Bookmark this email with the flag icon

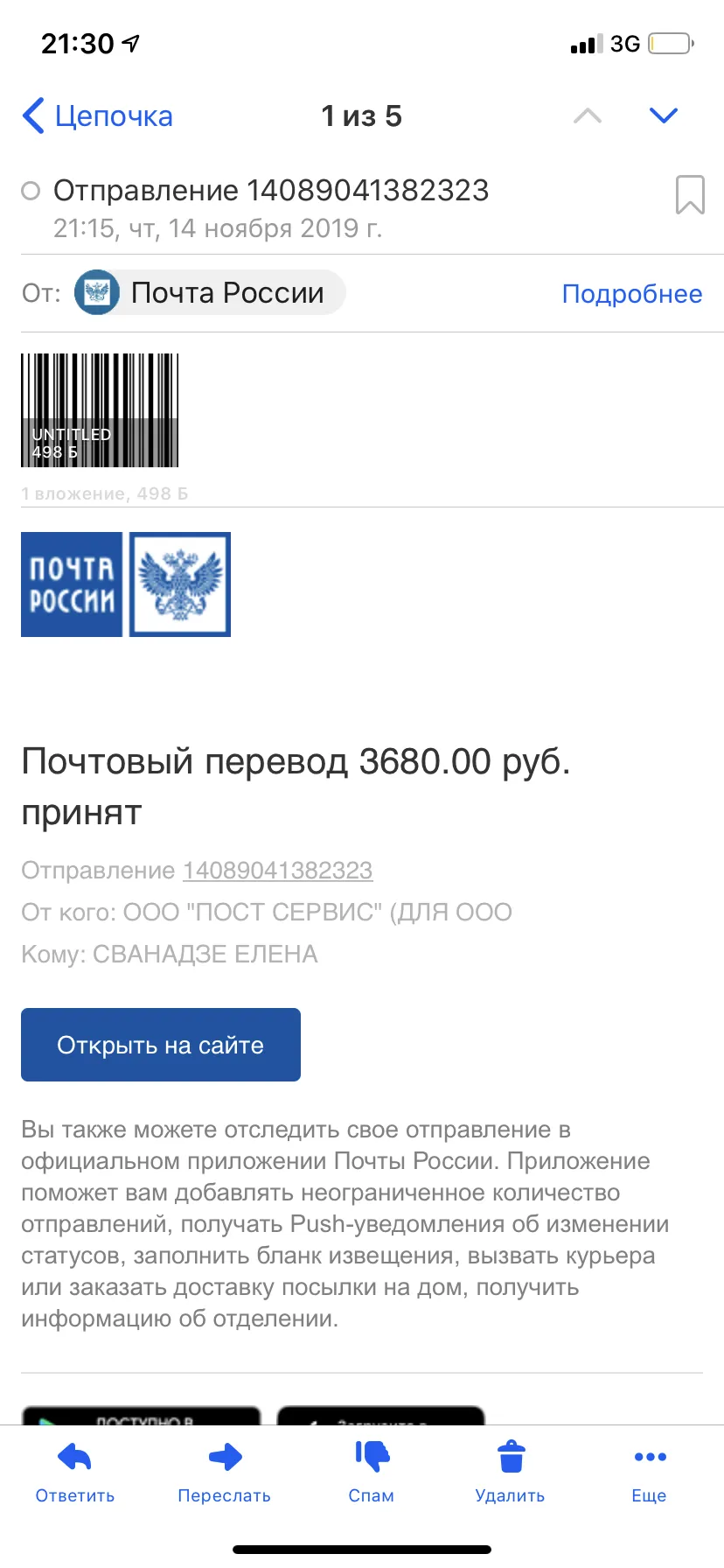click(690, 194)
